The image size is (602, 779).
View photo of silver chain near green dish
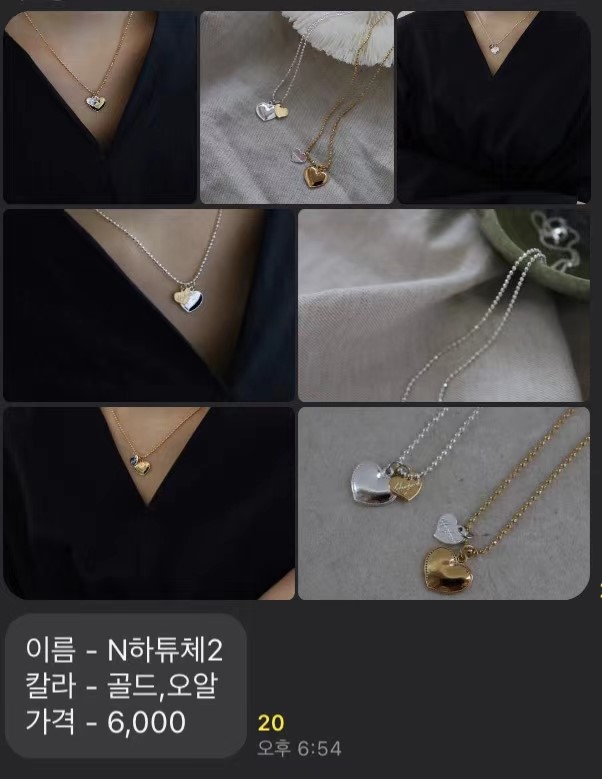point(444,305)
